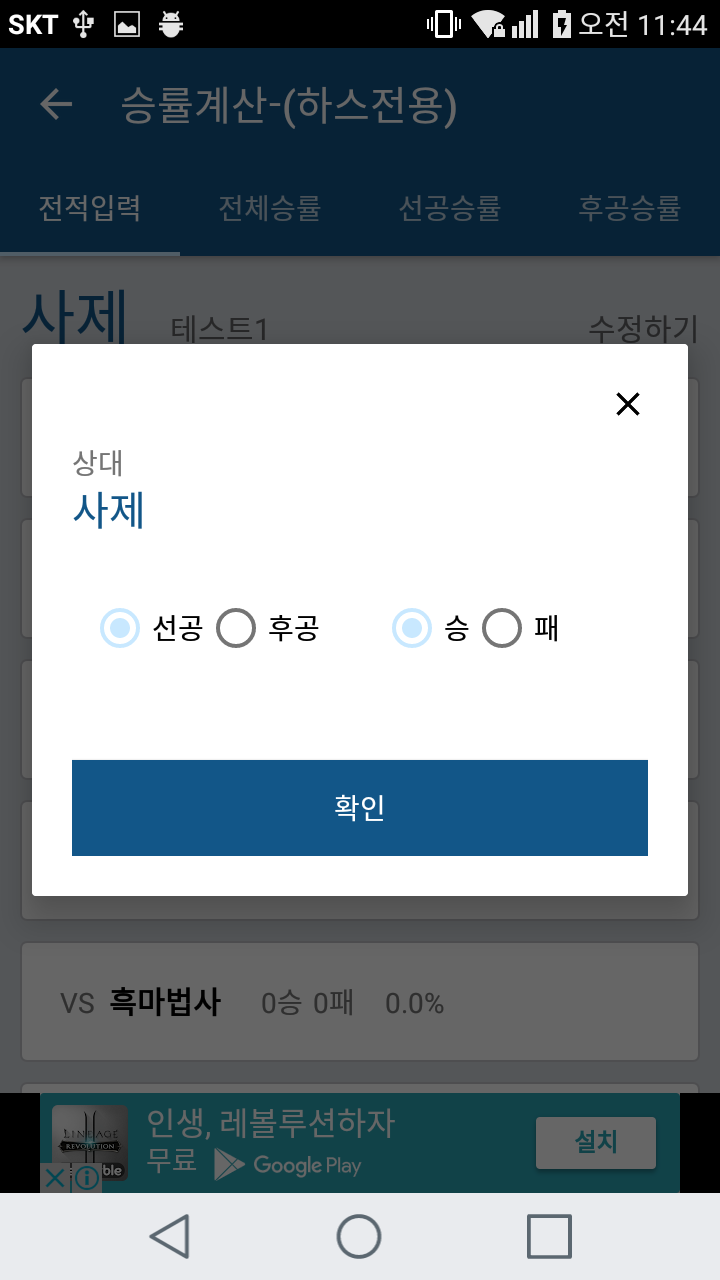Tap the Lineage Revolution ad thumbnail

click(x=92, y=1140)
